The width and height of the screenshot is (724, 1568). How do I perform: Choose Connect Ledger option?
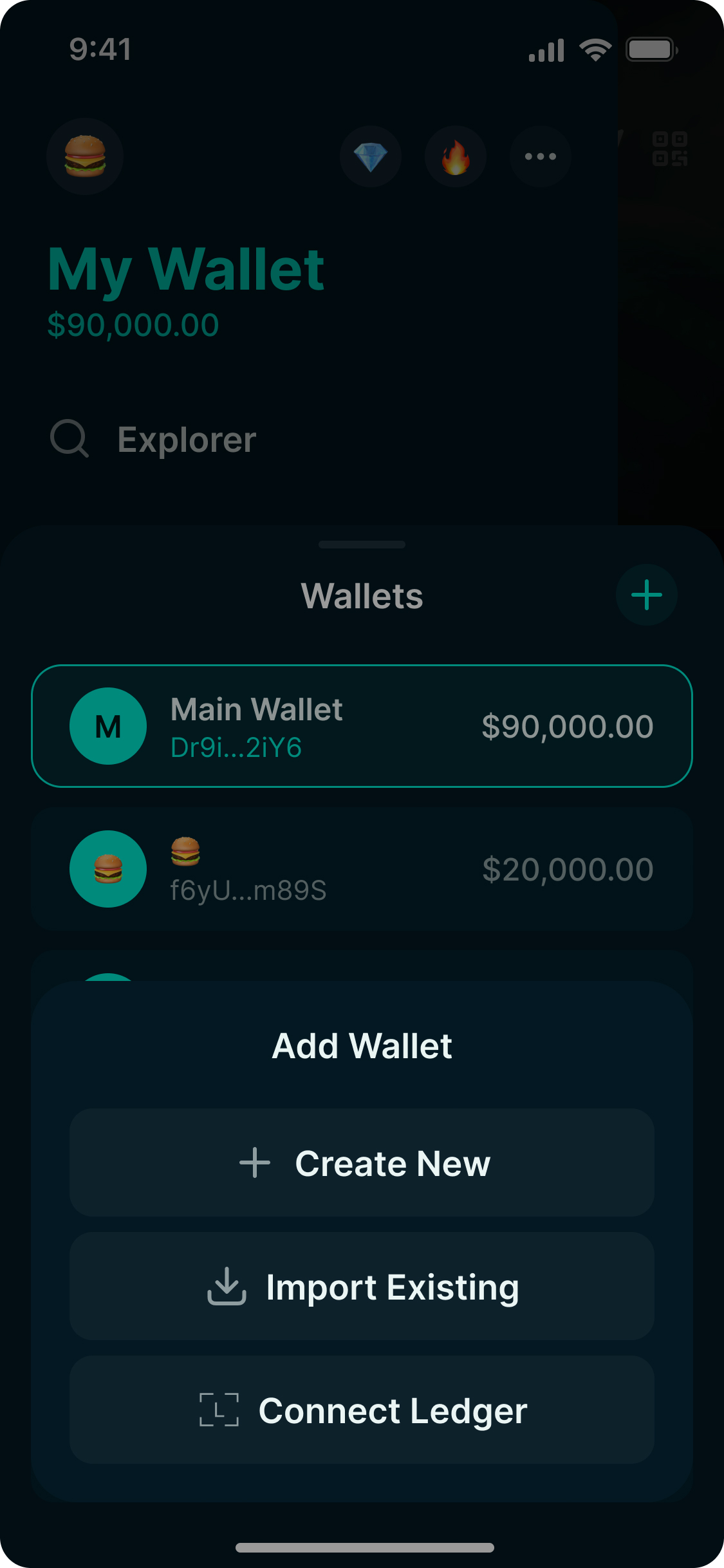click(362, 1410)
